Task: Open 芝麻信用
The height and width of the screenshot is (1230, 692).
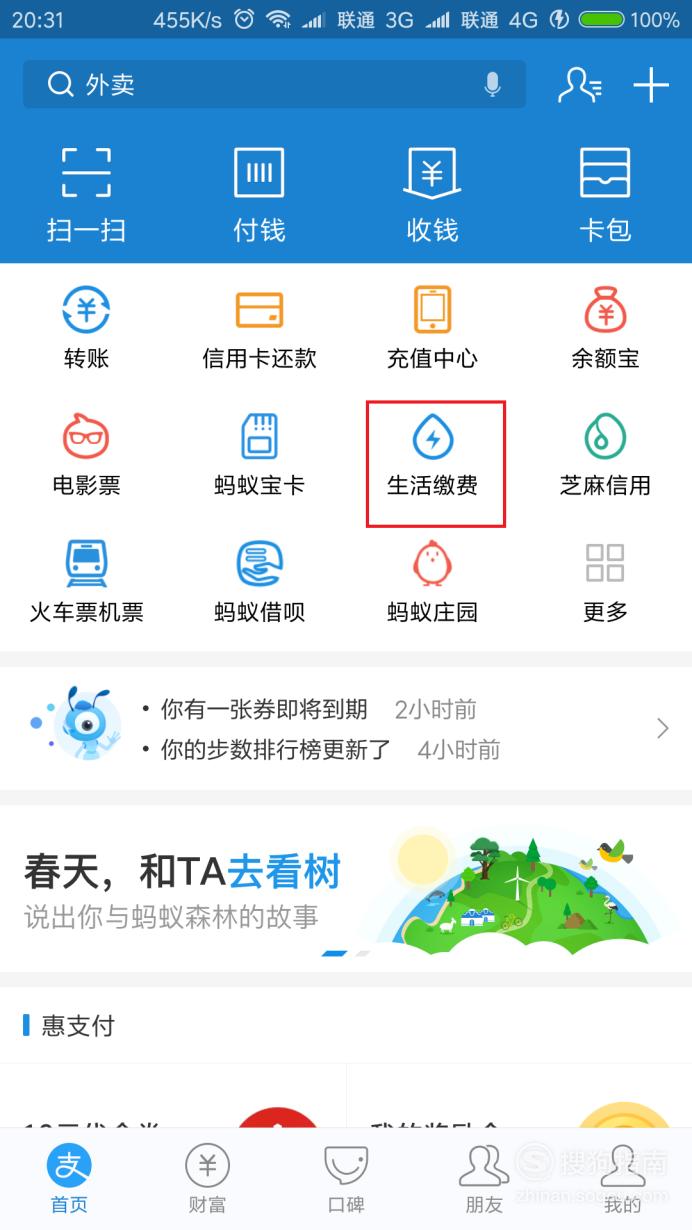Action: 605,455
